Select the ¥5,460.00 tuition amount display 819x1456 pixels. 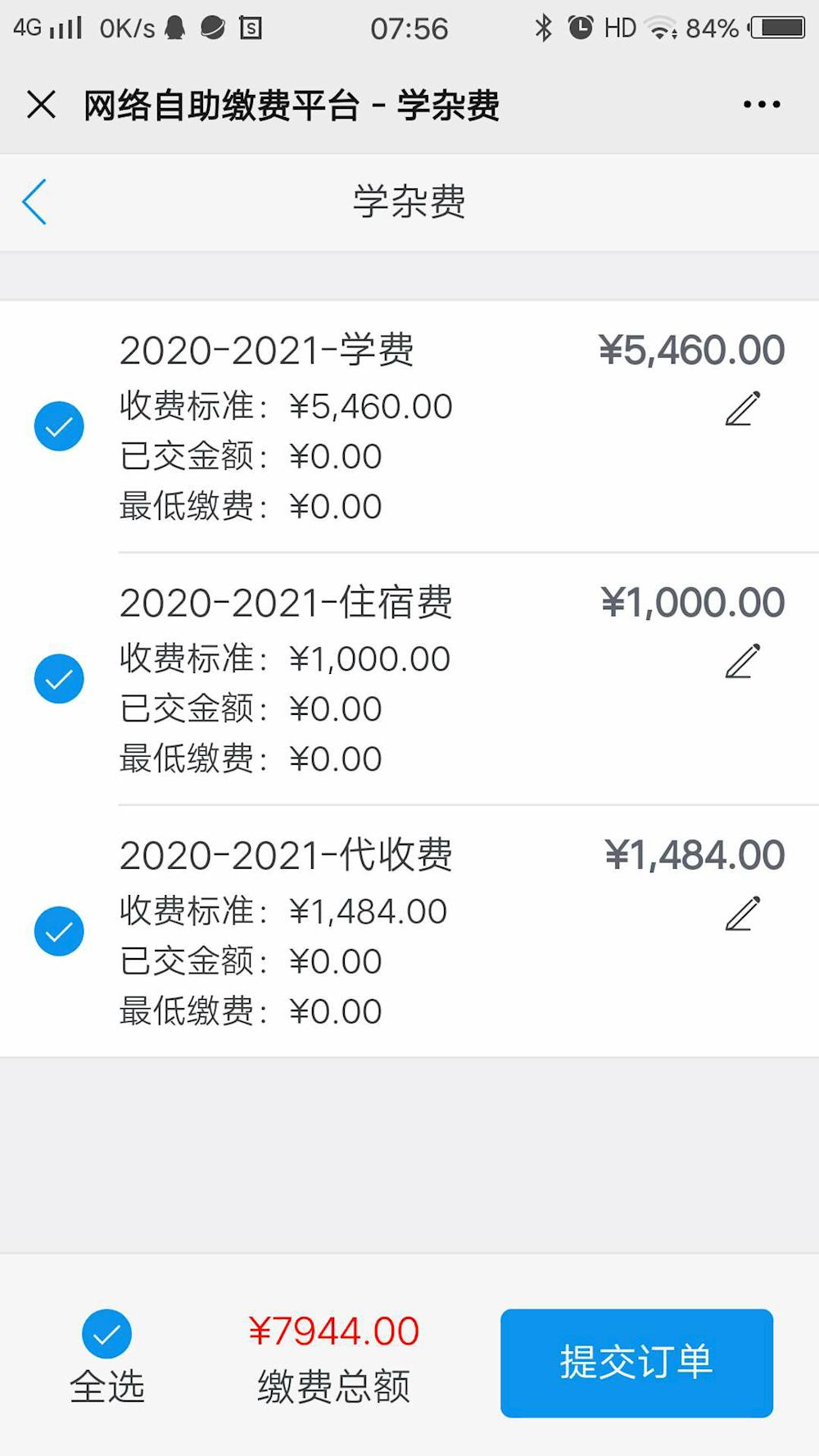[x=690, y=350]
